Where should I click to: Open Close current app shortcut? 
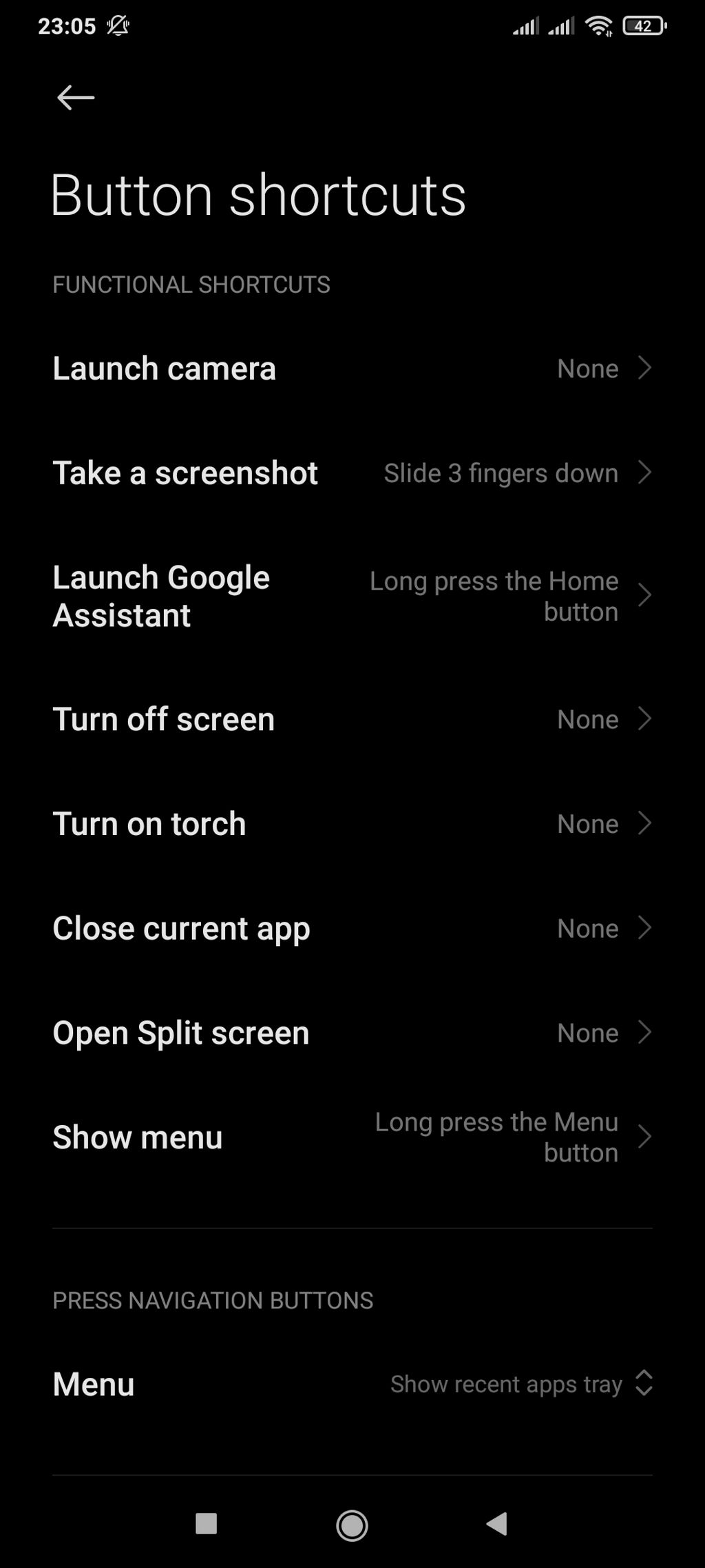(x=352, y=929)
